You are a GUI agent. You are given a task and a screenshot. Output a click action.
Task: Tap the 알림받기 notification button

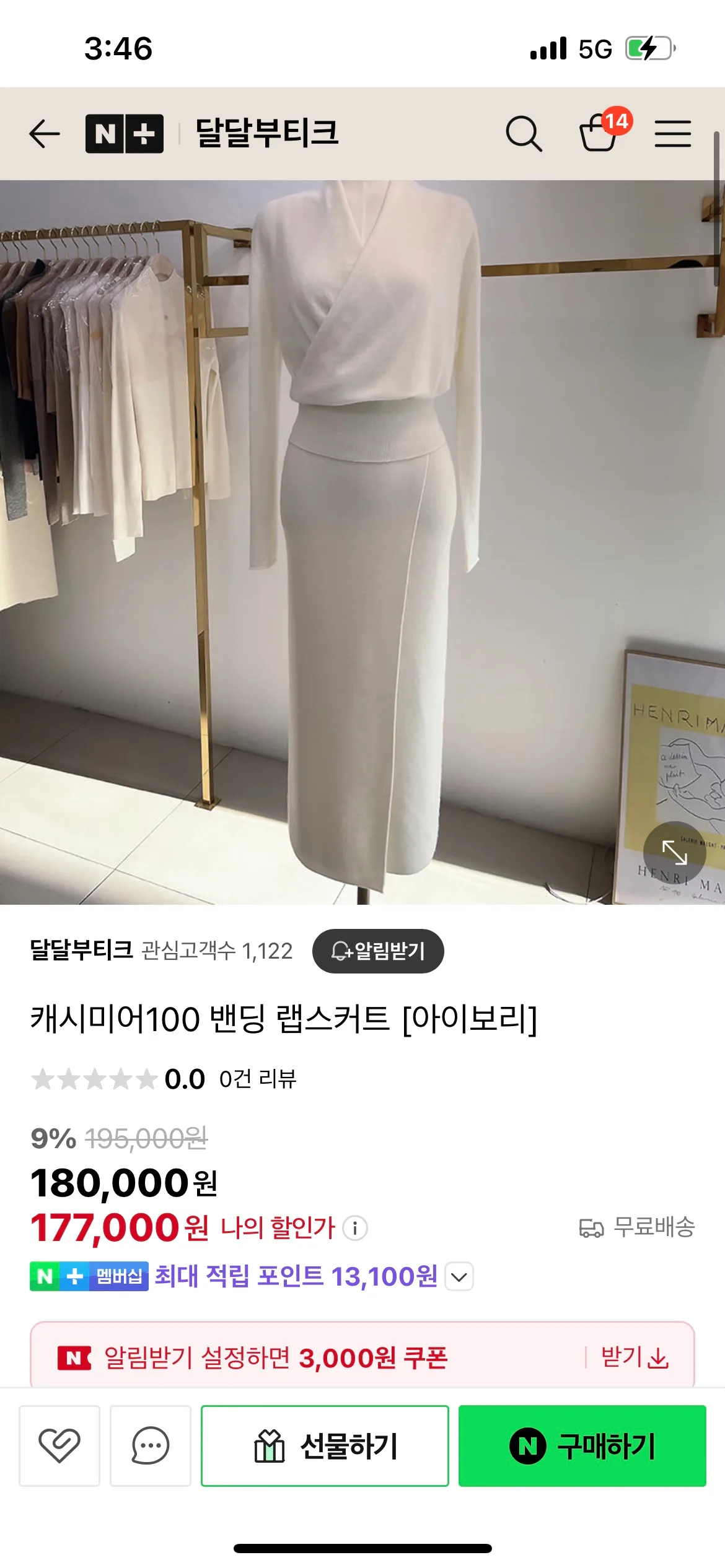[378, 951]
